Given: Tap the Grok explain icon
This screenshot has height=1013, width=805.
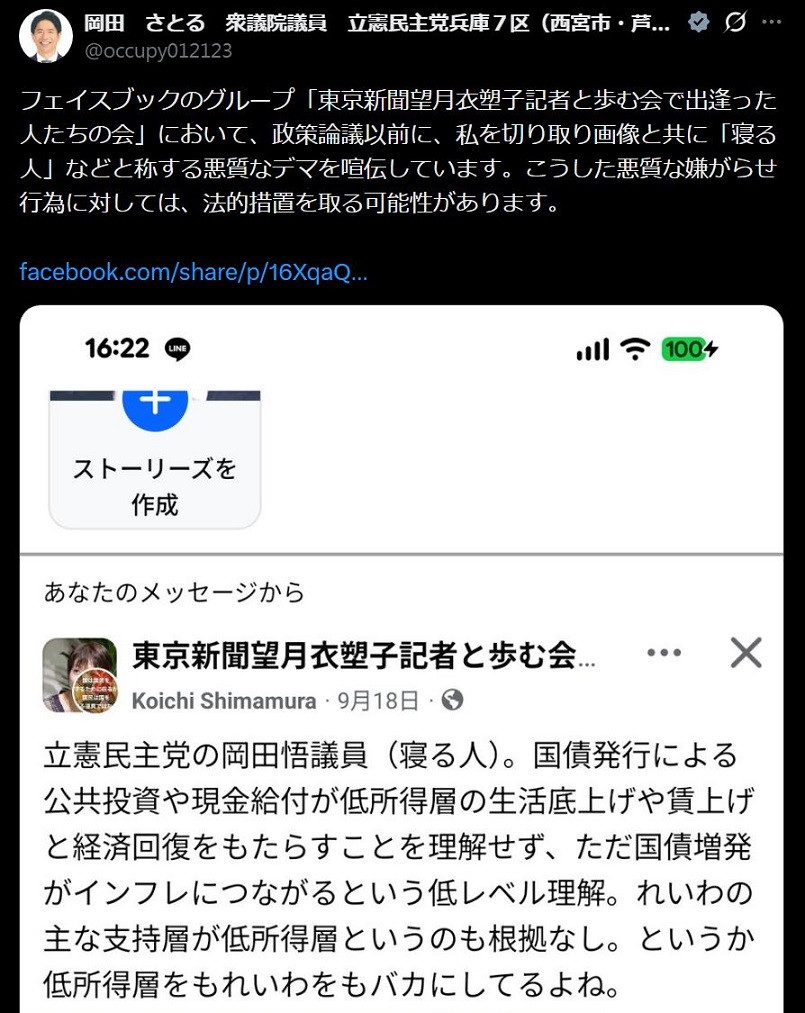Looking at the screenshot, I should [x=735, y=22].
